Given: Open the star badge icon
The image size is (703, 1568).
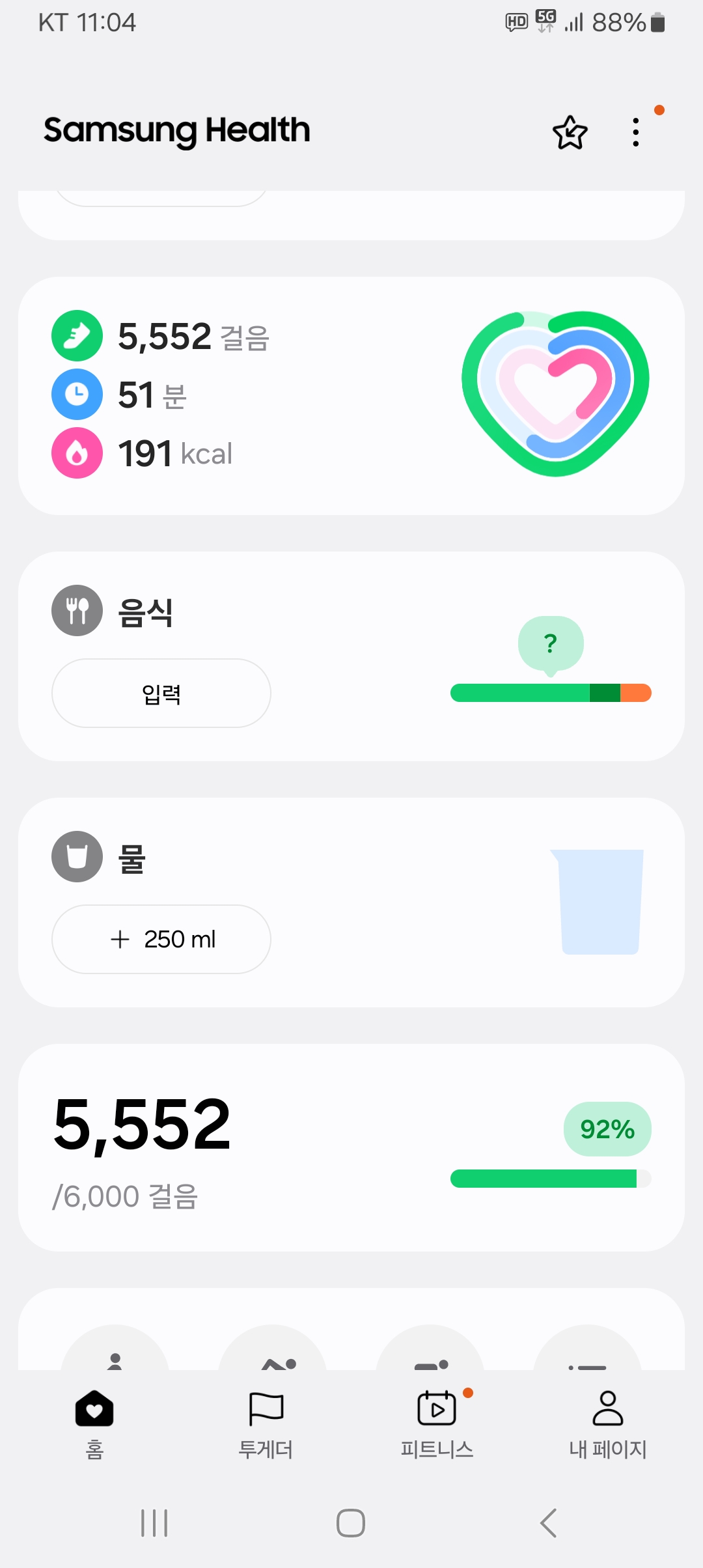Looking at the screenshot, I should click(570, 133).
